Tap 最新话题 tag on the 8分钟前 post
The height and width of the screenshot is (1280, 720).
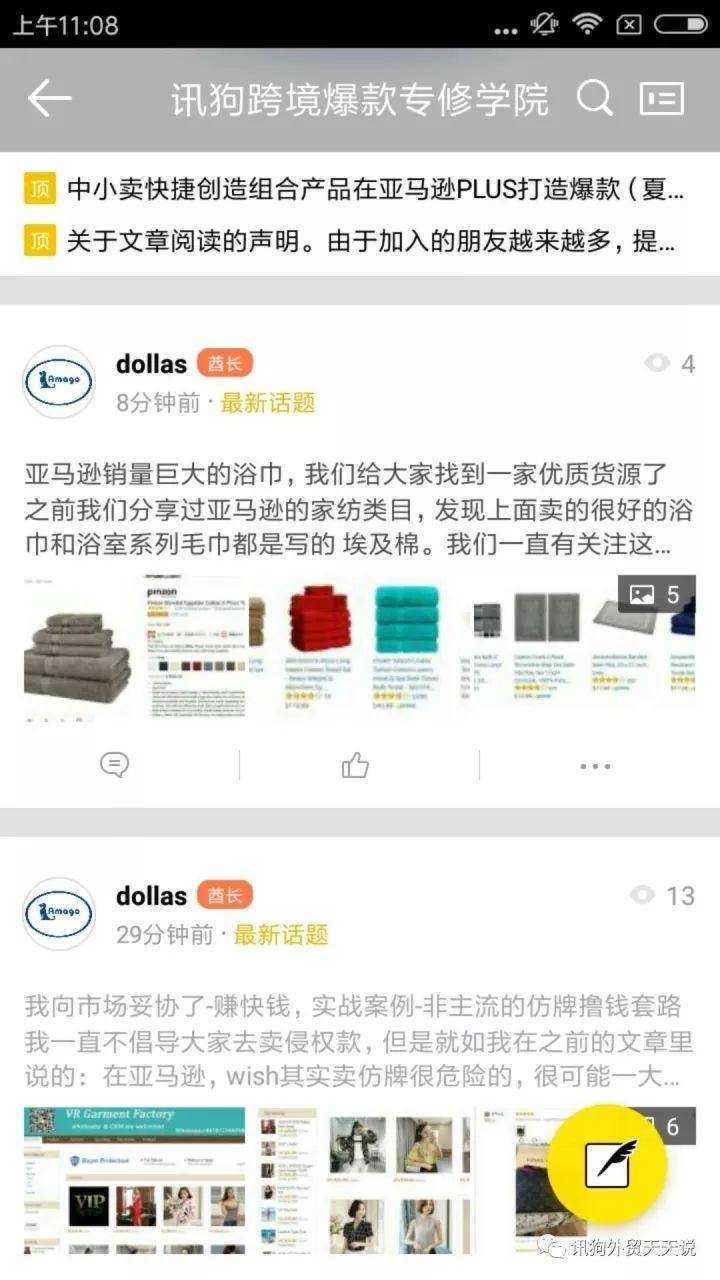(268, 403)
